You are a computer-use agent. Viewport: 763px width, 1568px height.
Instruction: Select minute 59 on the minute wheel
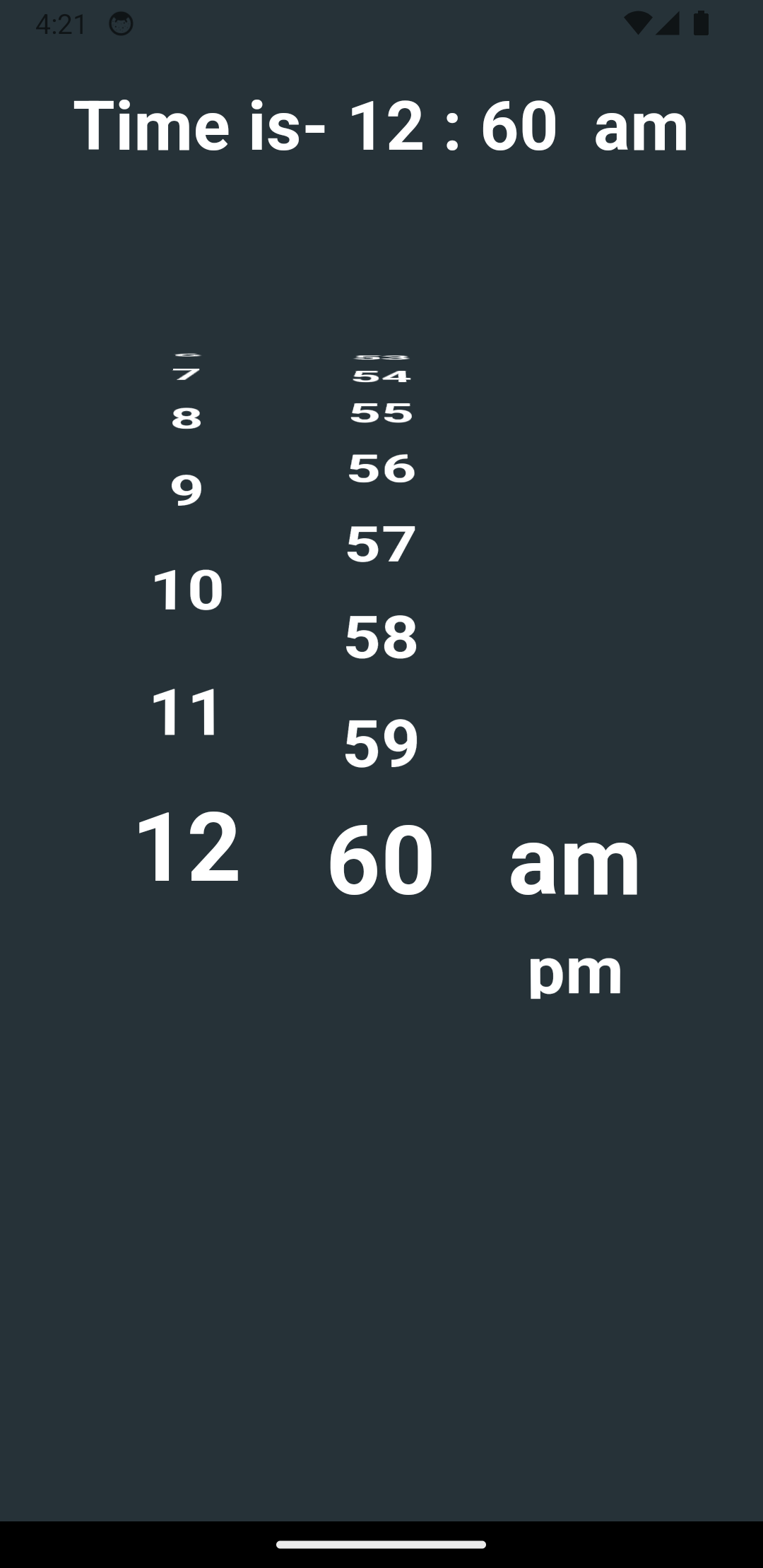point(382,743)
